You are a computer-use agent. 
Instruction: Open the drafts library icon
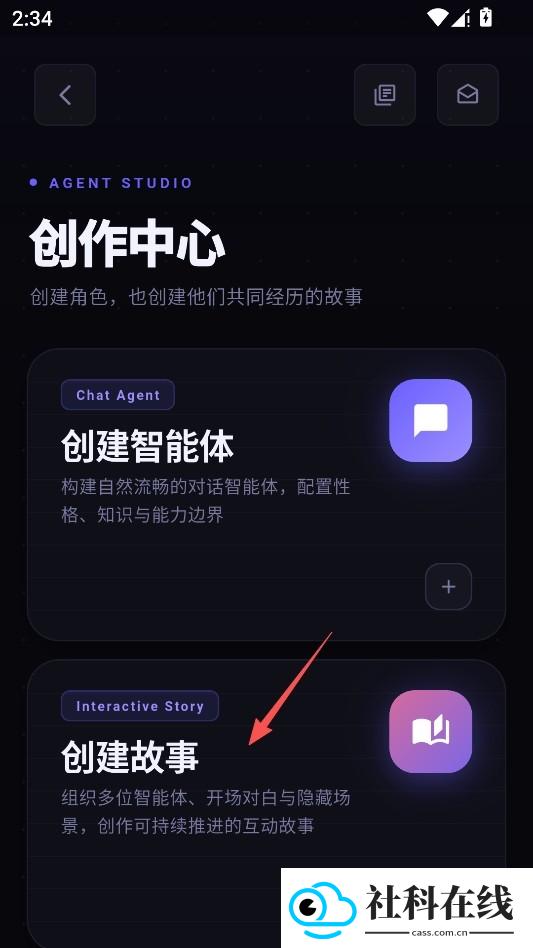[384, 95]
